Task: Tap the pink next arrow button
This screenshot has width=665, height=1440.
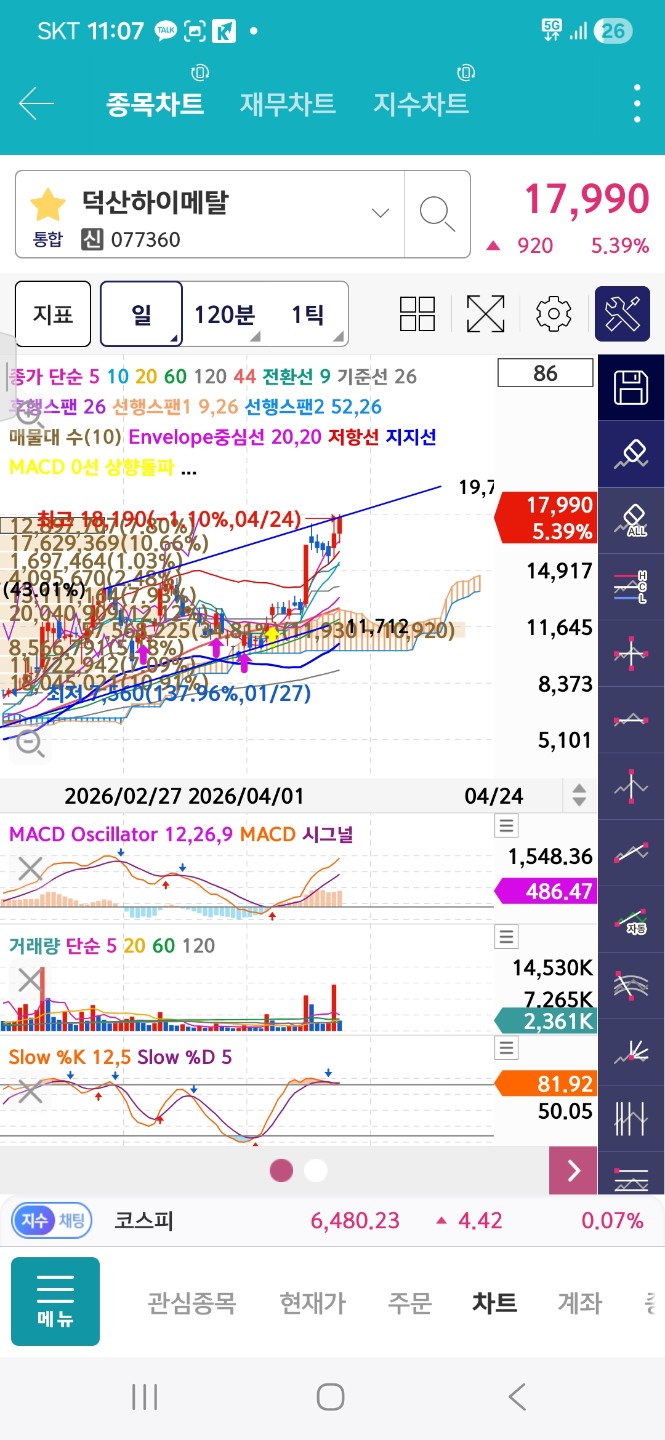Action: (573, 1170)
